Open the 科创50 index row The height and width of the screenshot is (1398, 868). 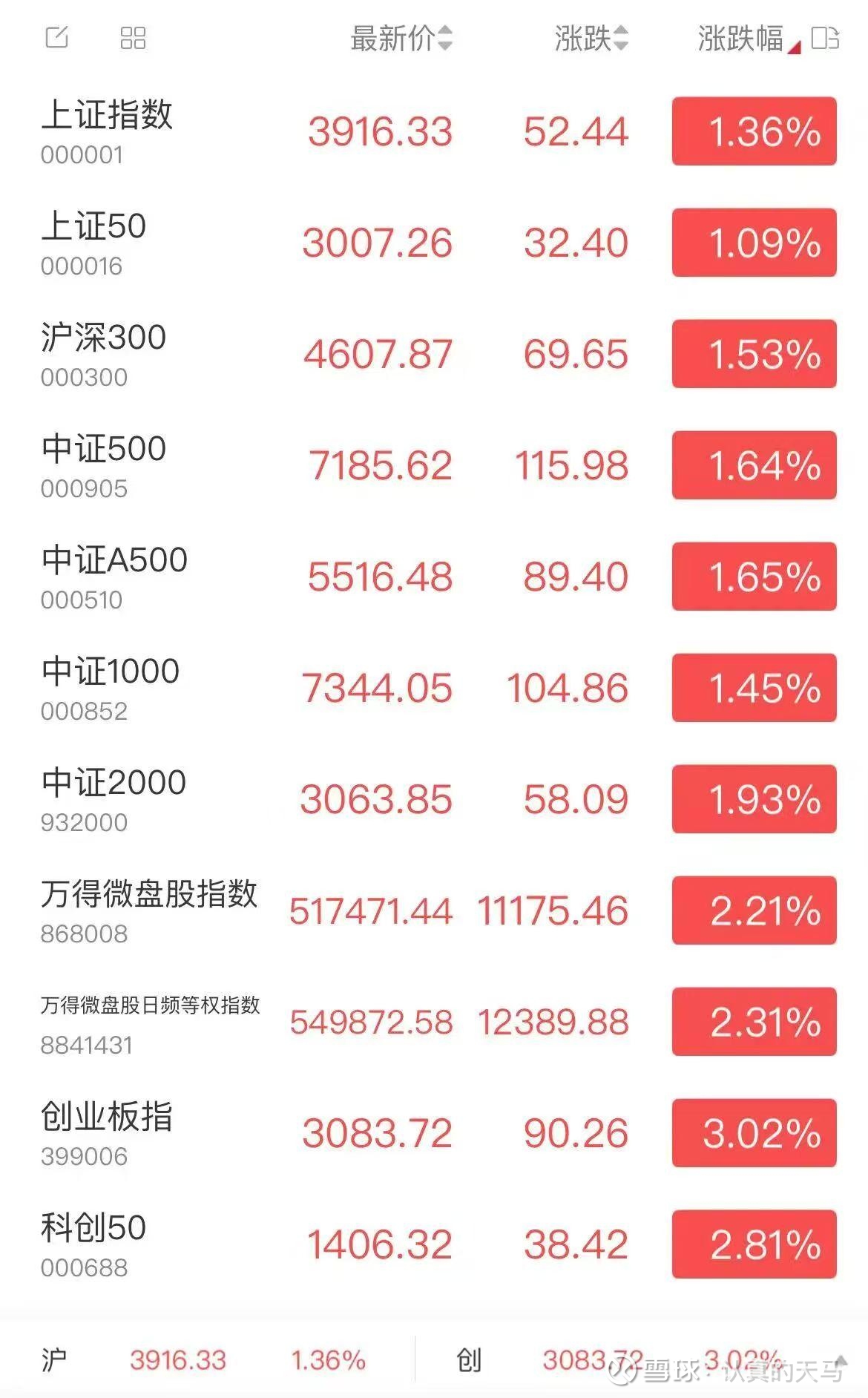coord(434,1244)
